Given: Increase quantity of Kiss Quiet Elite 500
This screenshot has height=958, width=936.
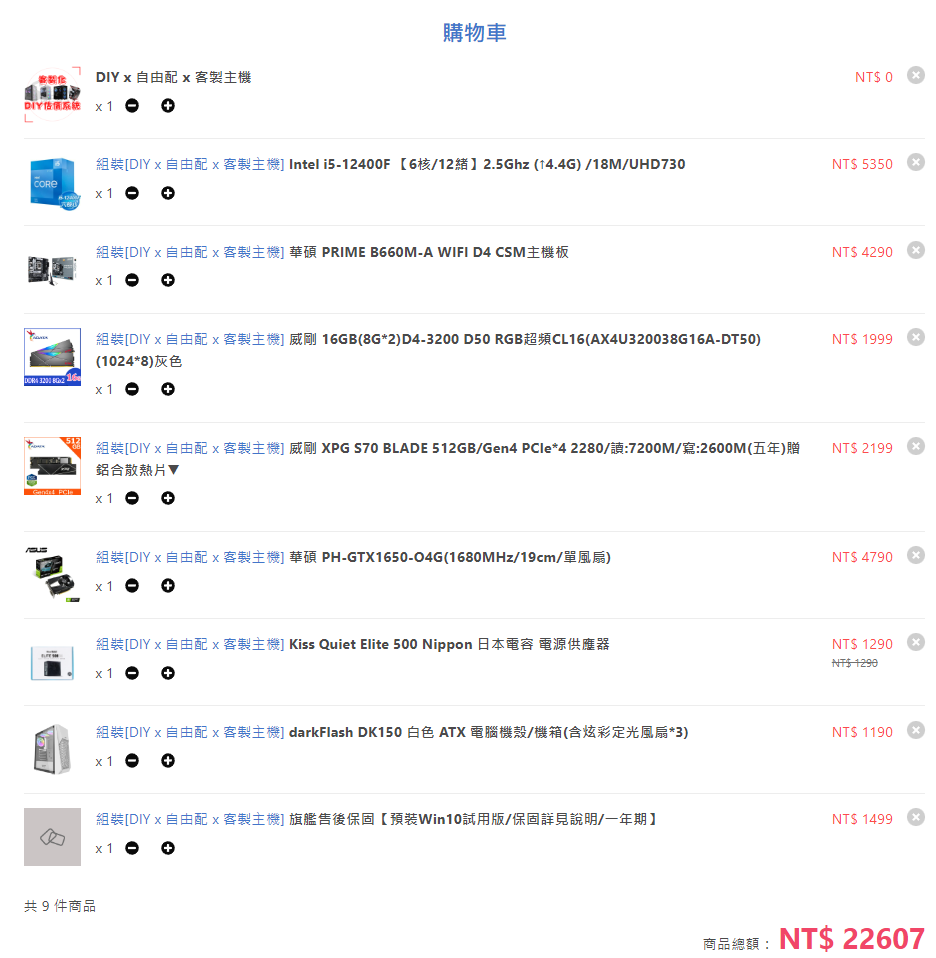Looking at the screenshot, I should coord(168,673).
